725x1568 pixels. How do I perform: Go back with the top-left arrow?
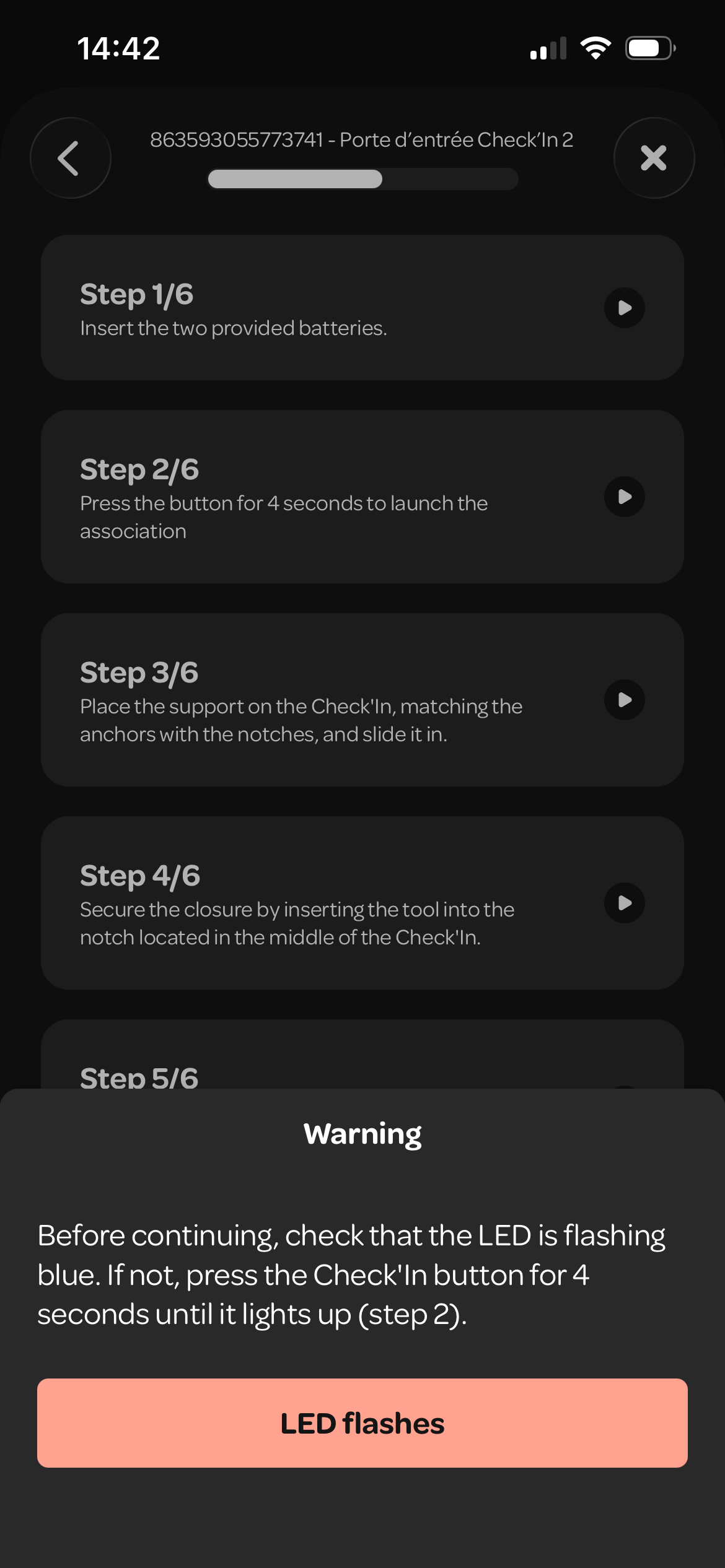tap(71, 158)
